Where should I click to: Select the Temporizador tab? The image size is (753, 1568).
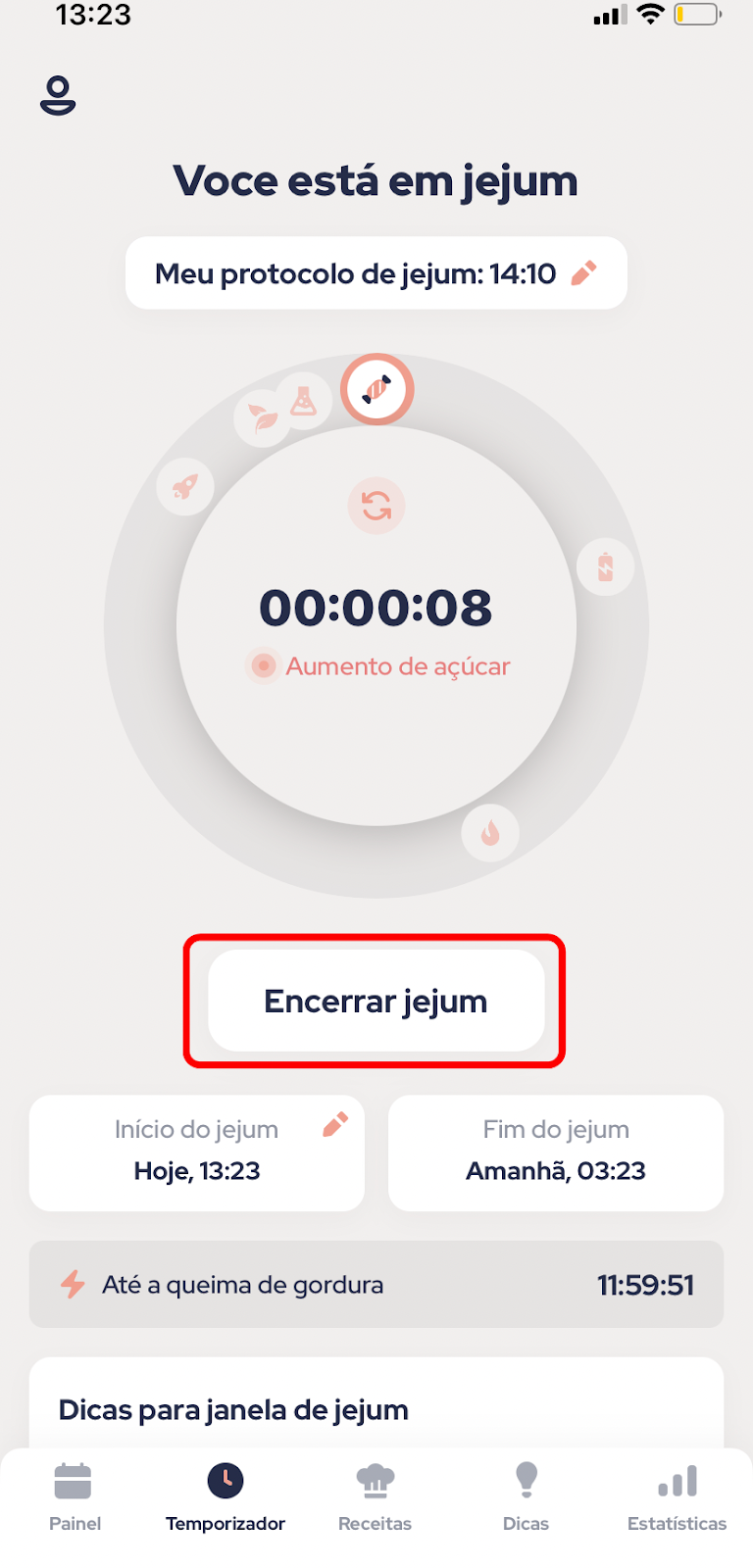226,1497
